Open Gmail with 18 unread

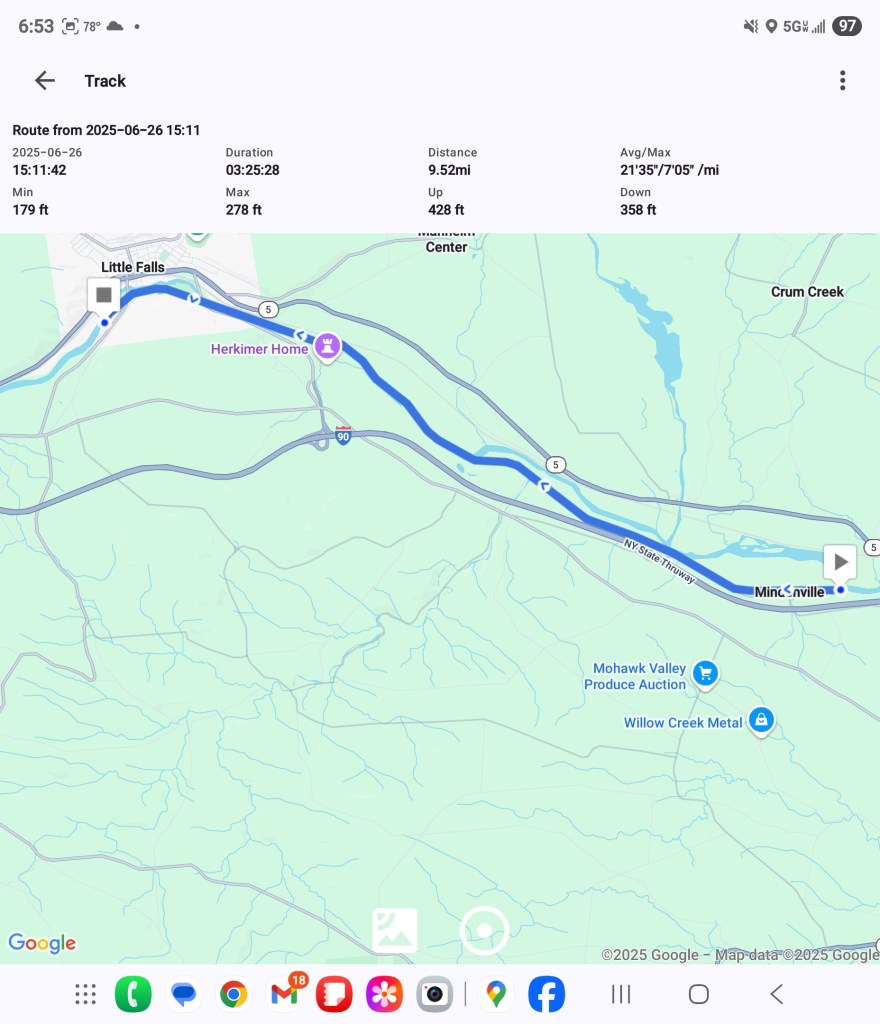[285, 994]
